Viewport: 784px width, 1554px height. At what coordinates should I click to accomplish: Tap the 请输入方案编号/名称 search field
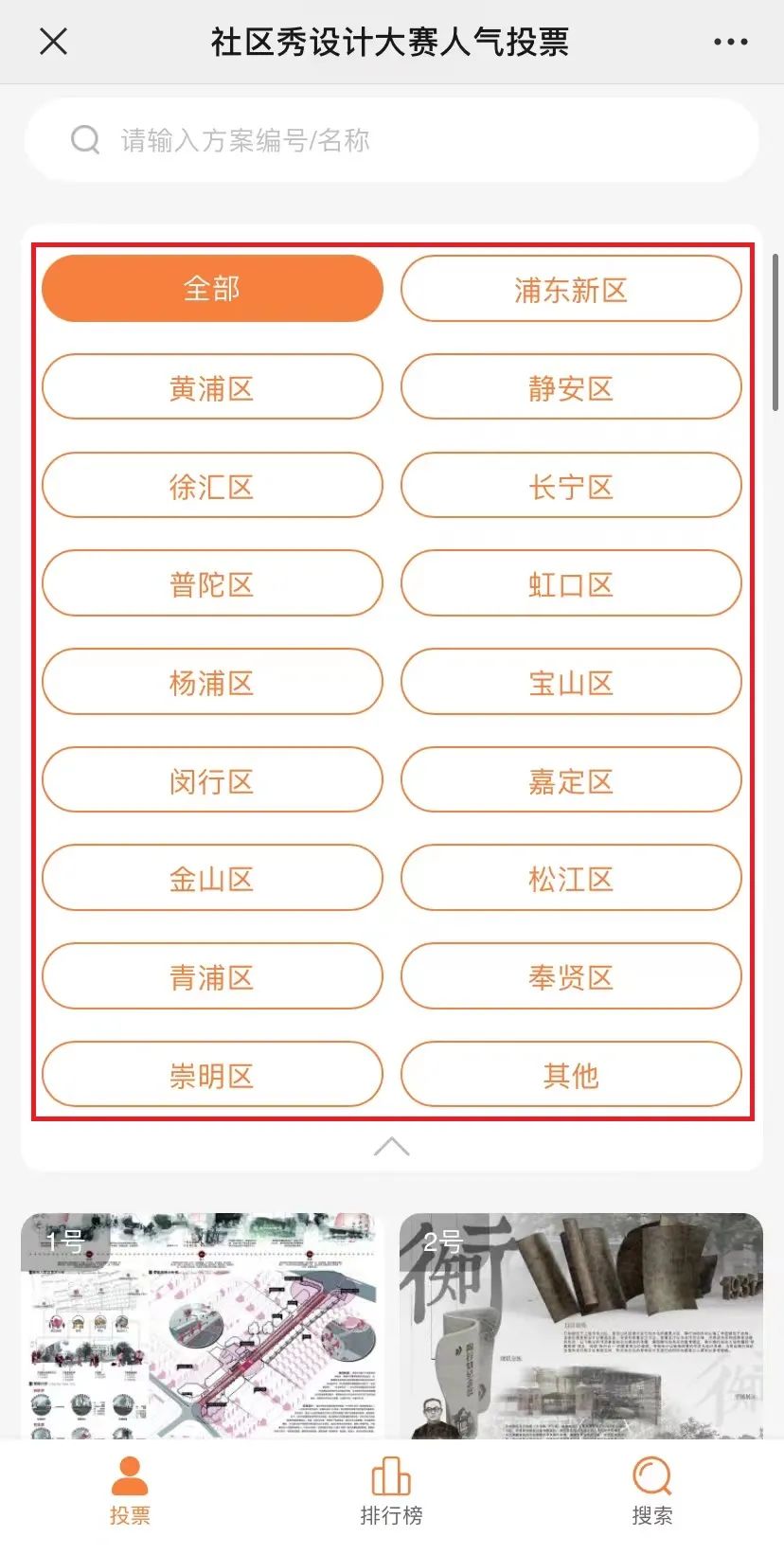pyautogui.click(x=392, y=140)
